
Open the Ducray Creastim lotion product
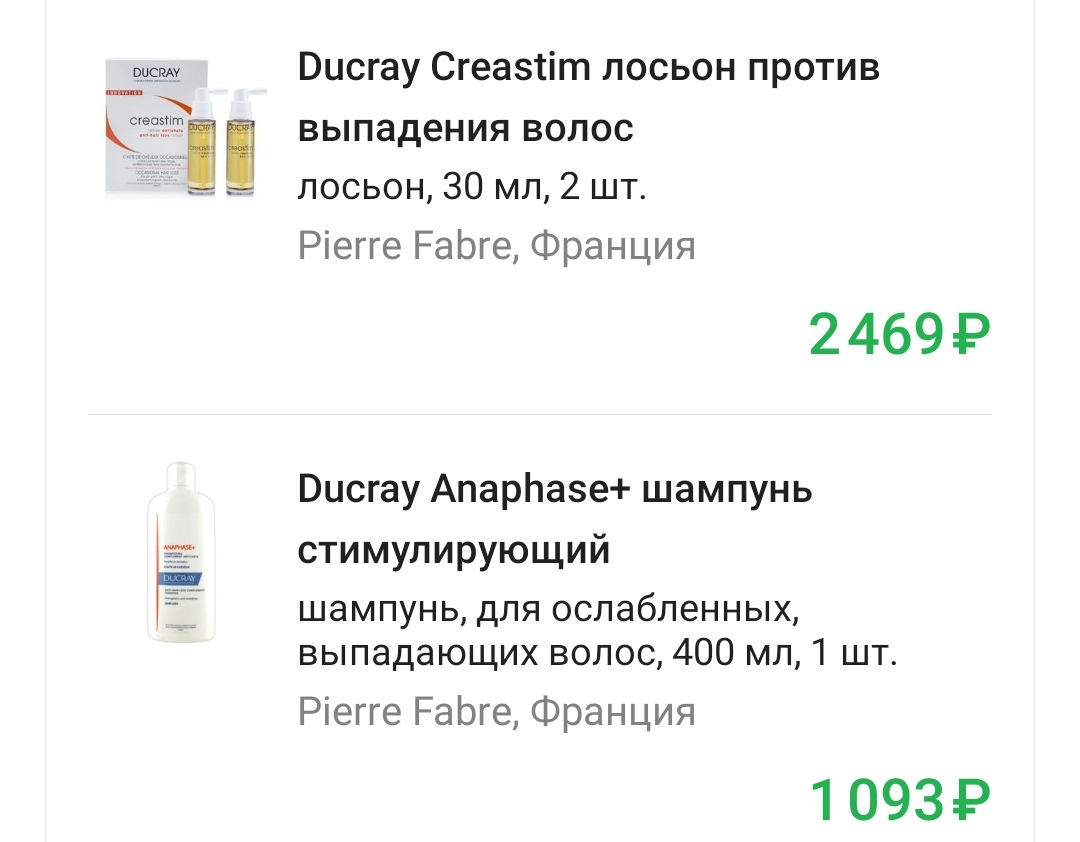[x=588, y=98]
